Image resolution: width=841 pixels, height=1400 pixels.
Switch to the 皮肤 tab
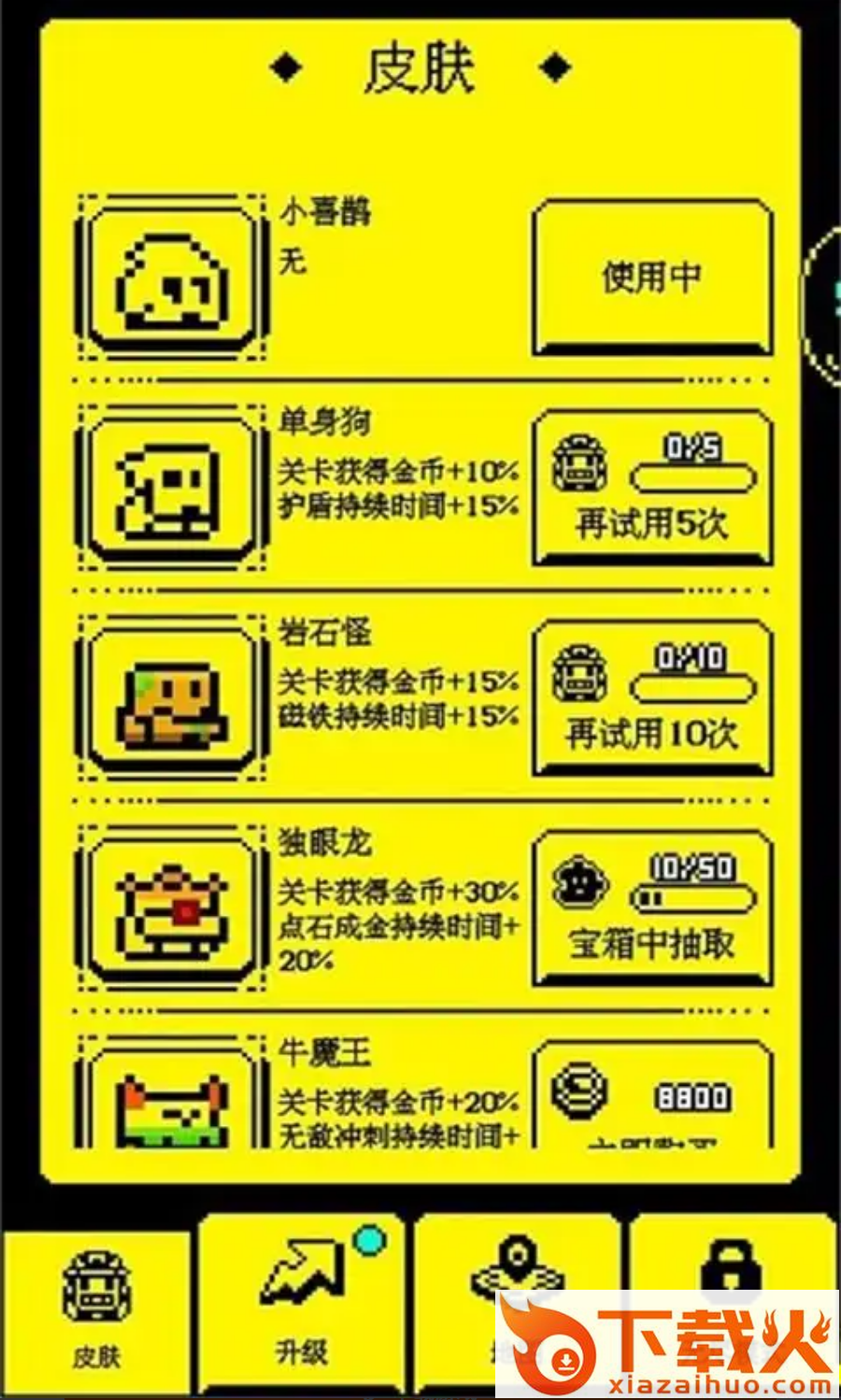[97, 1308]
